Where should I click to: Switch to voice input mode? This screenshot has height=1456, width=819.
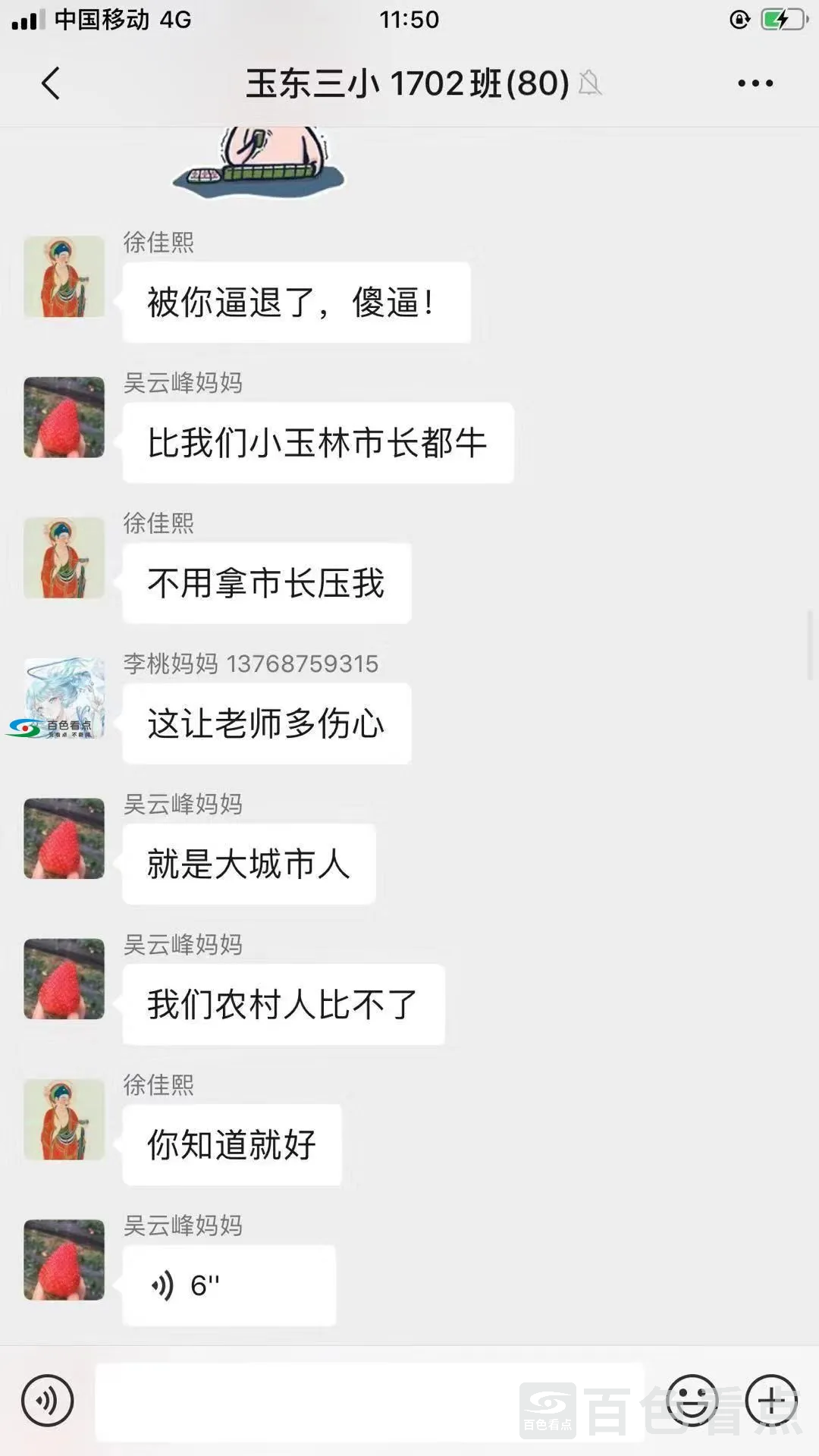tap(48, 1400)
